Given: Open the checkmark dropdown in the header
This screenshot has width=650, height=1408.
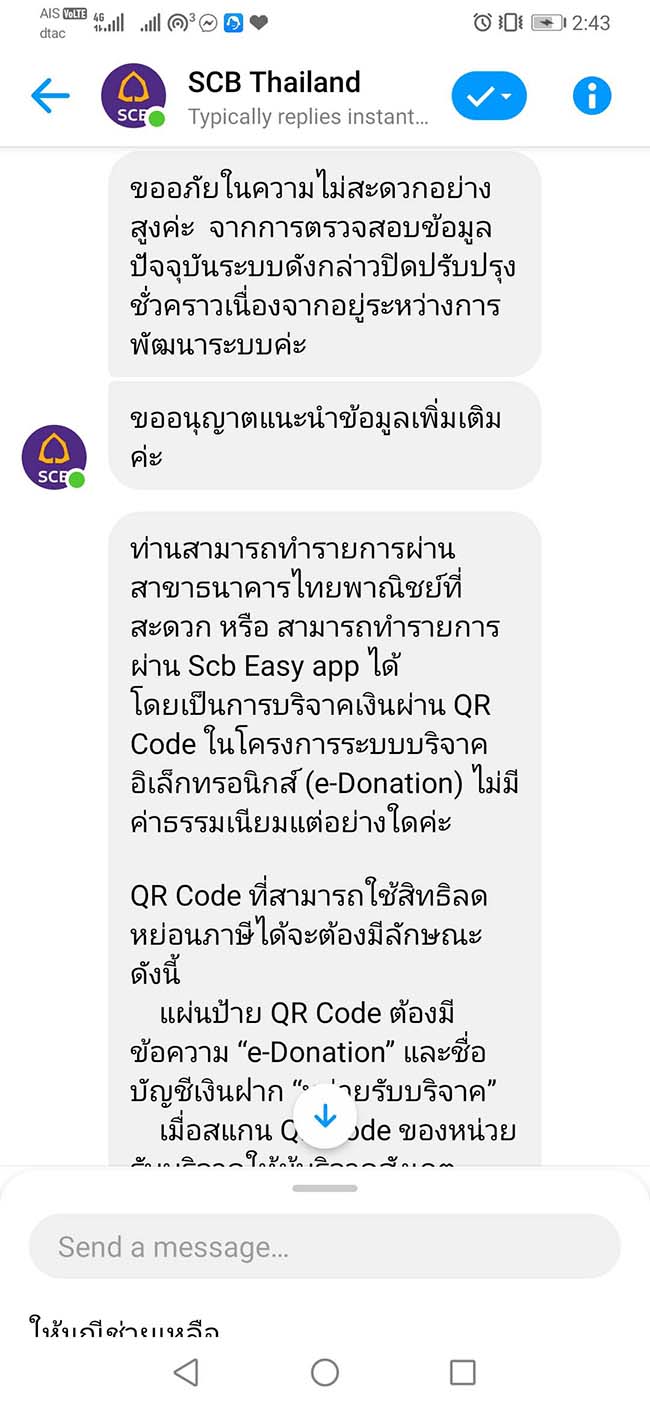Looking at the screenshot, I should [x=489, y=96].
